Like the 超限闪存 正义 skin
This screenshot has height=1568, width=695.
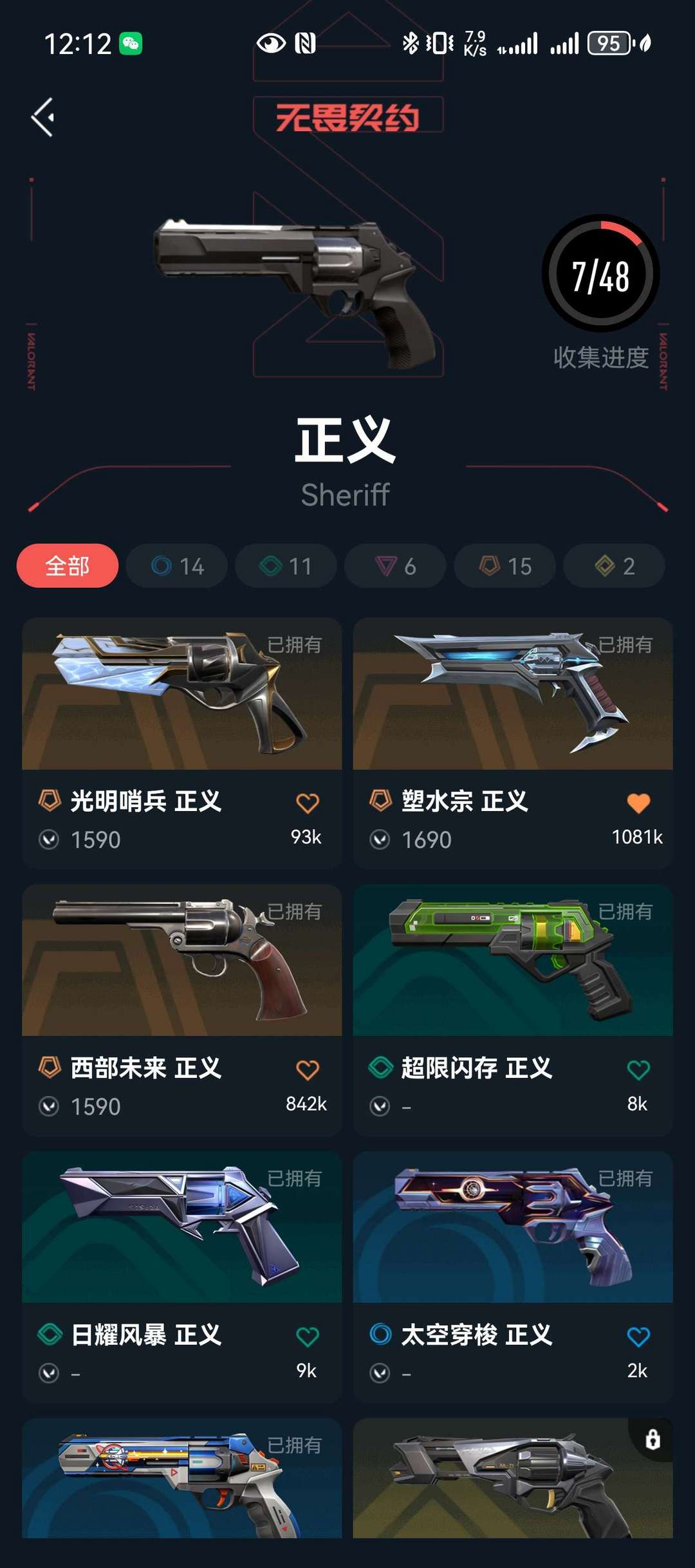click(638, 1070)
